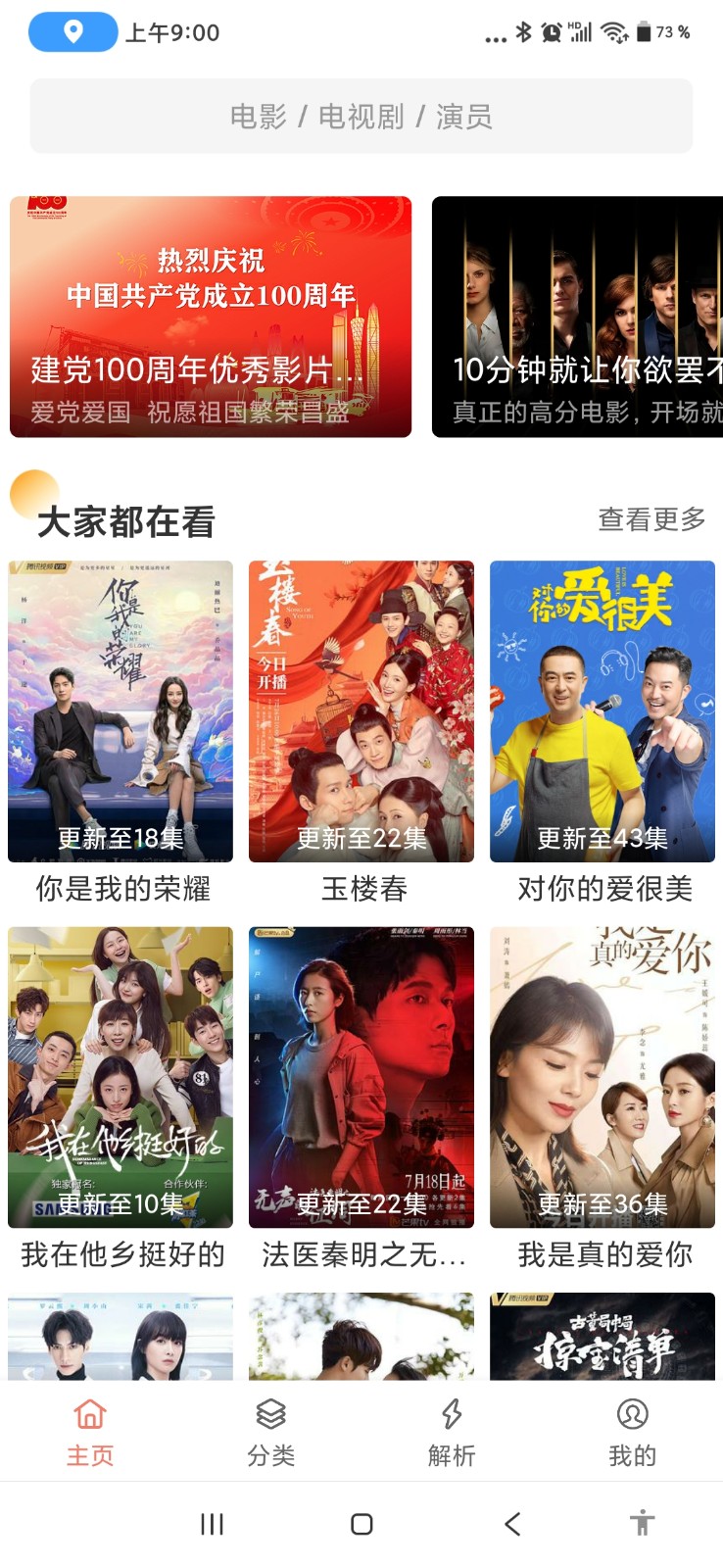Open recent apps from the navigation bar

tap(212, 1524)
